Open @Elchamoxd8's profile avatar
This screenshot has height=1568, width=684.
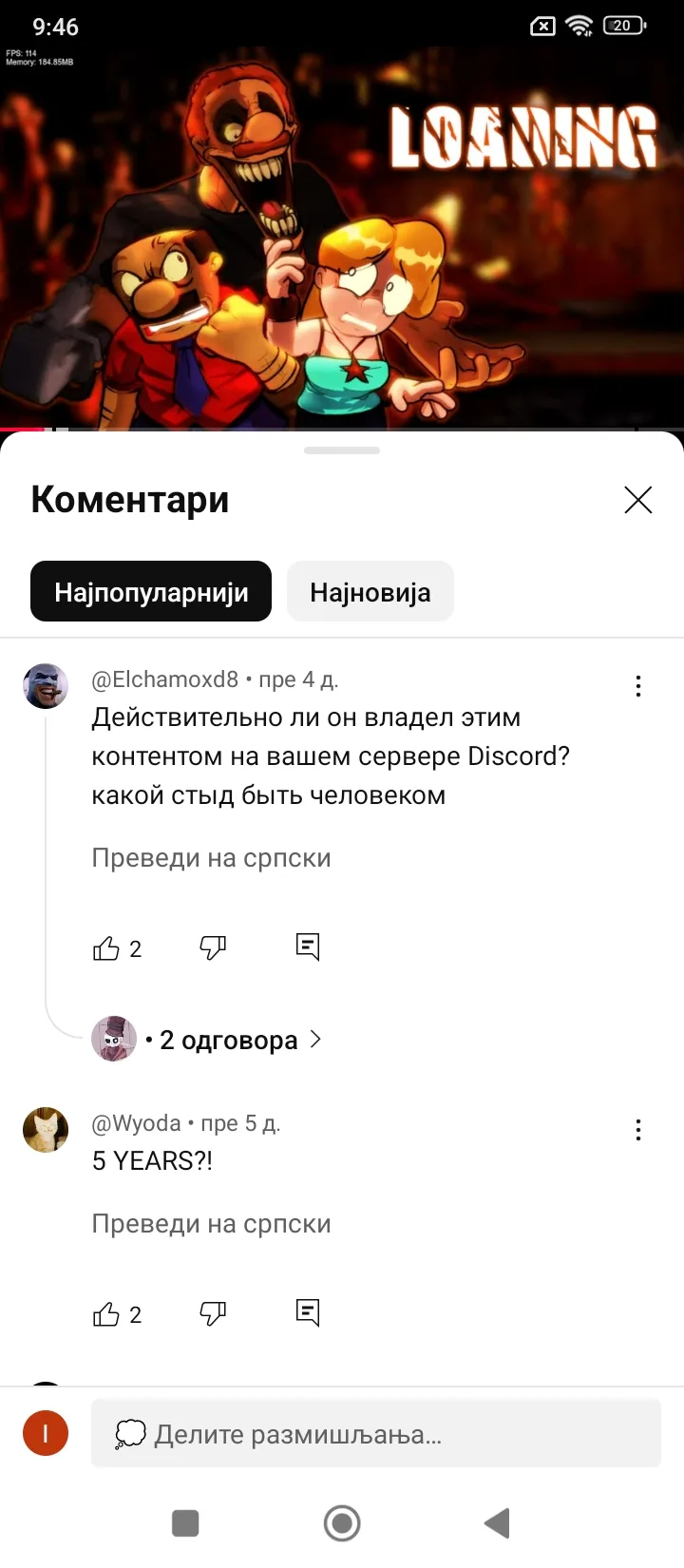(46, 686)
